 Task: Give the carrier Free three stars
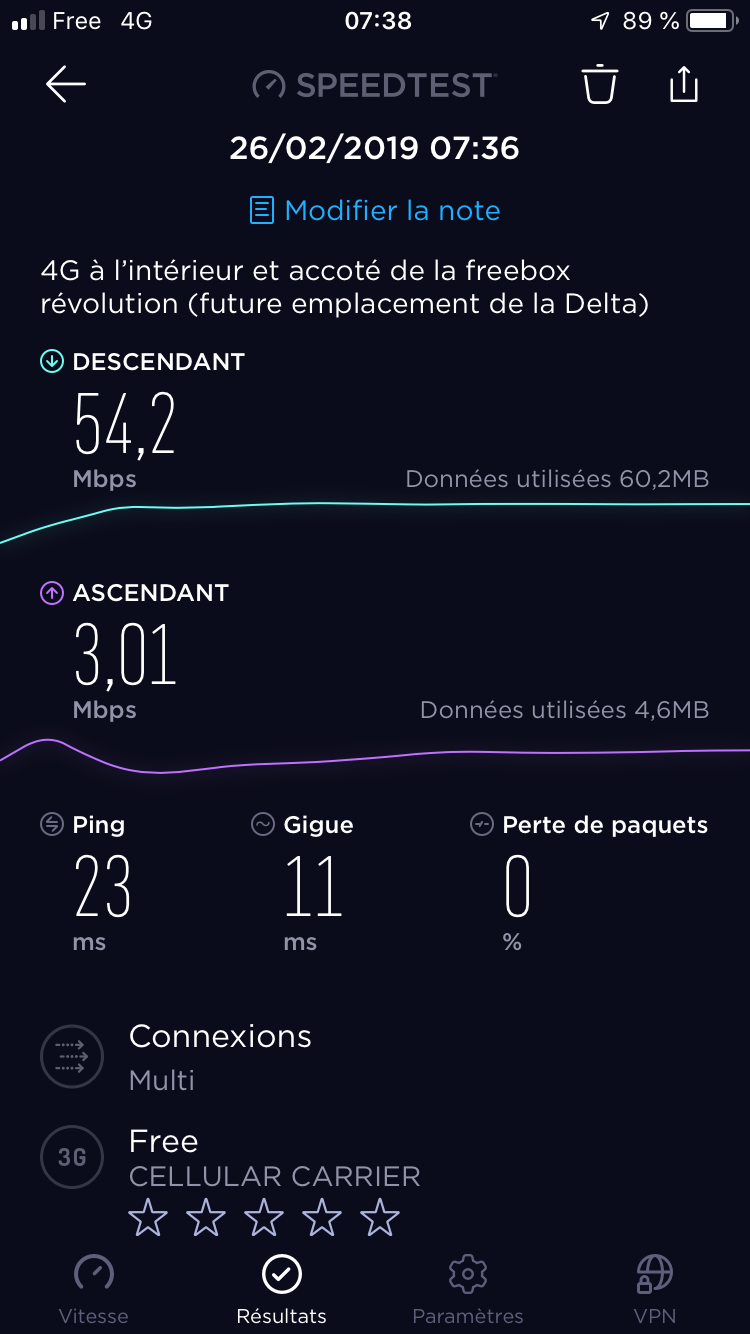pyautogui.click(x=264, y=1218)
